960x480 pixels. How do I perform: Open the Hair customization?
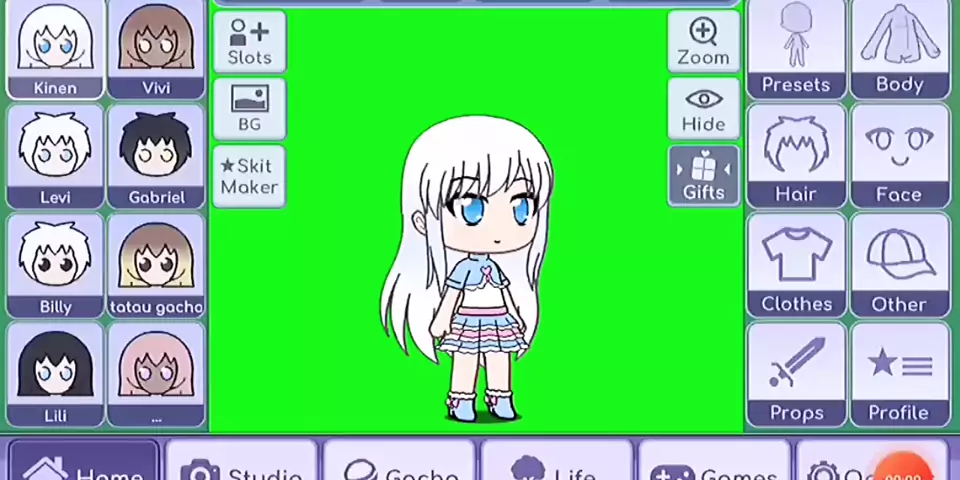click(796, 156)
